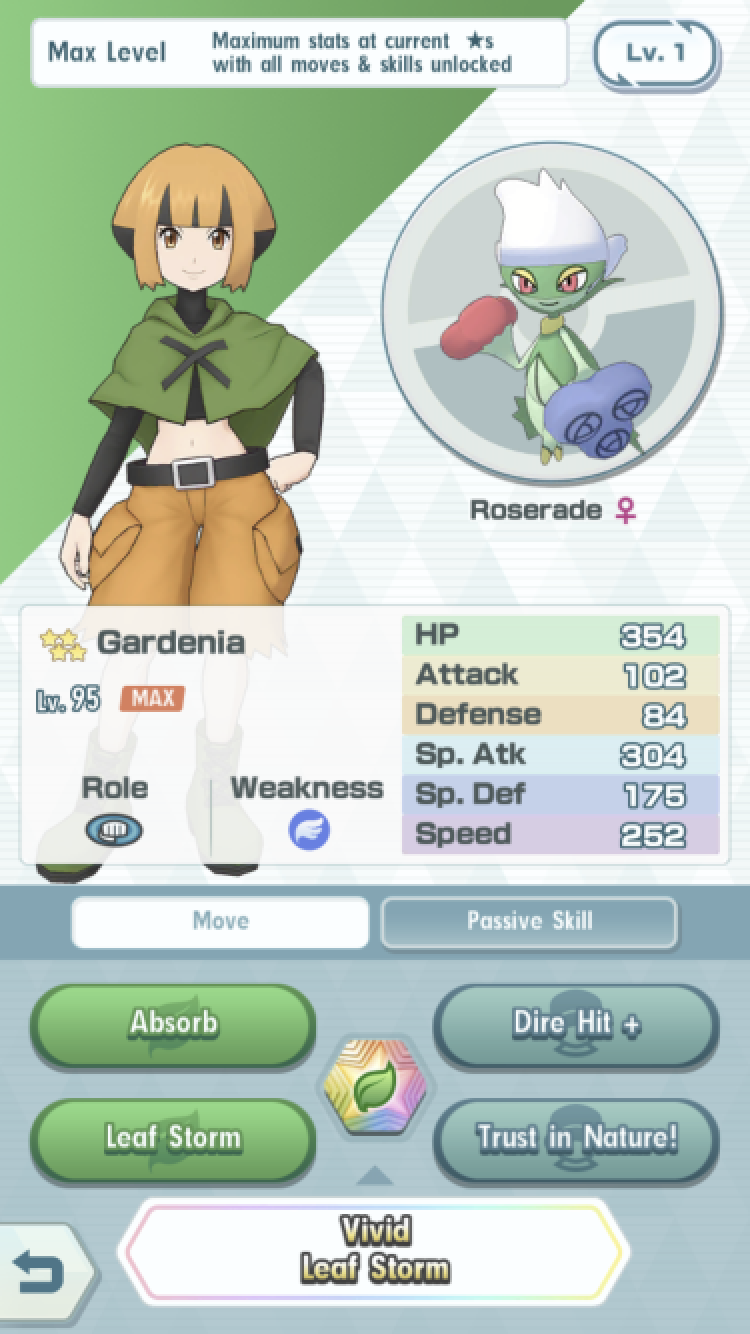This screenshot has width=750, height=1334.
Task: Switch to the Passive Skill tab
Action: 528,921
